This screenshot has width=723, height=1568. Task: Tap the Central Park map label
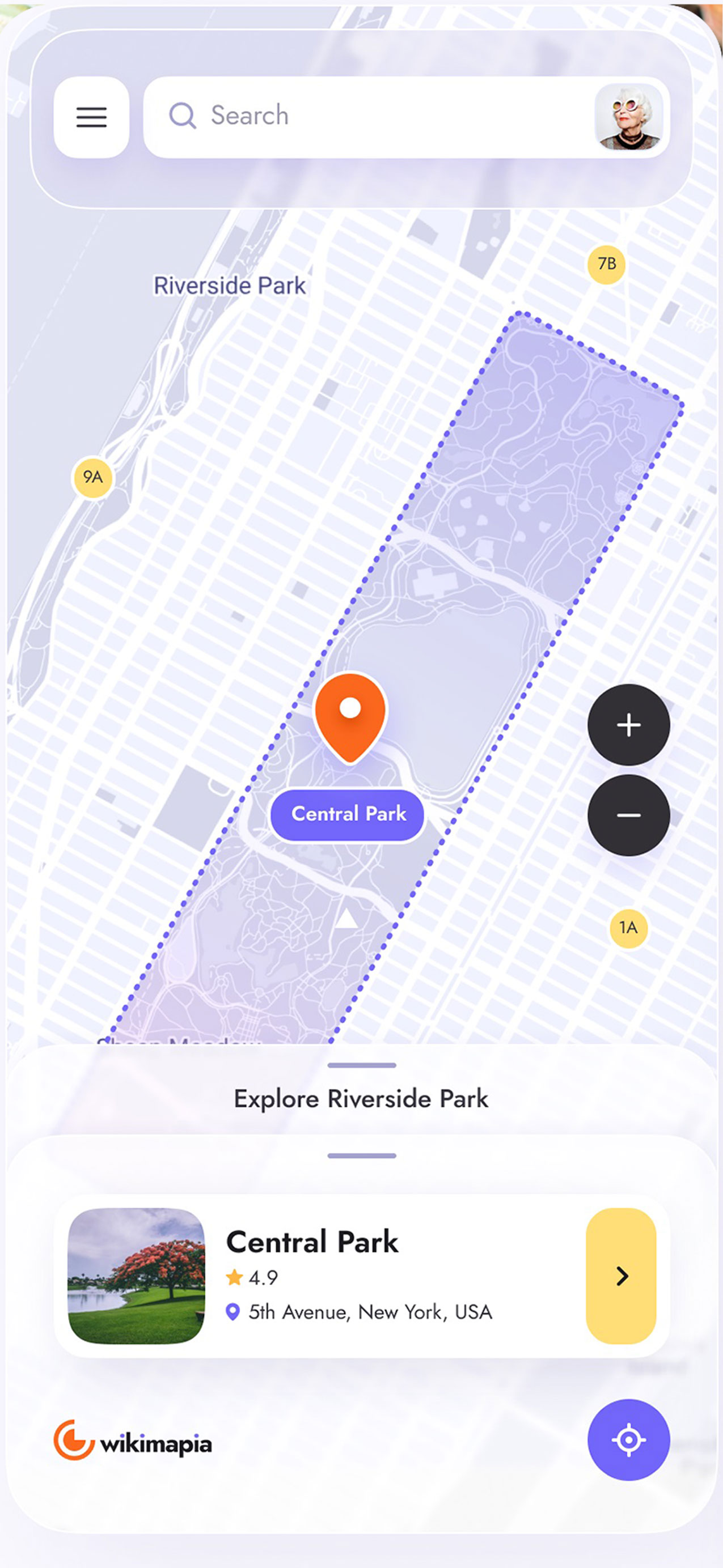pos(348,814)
